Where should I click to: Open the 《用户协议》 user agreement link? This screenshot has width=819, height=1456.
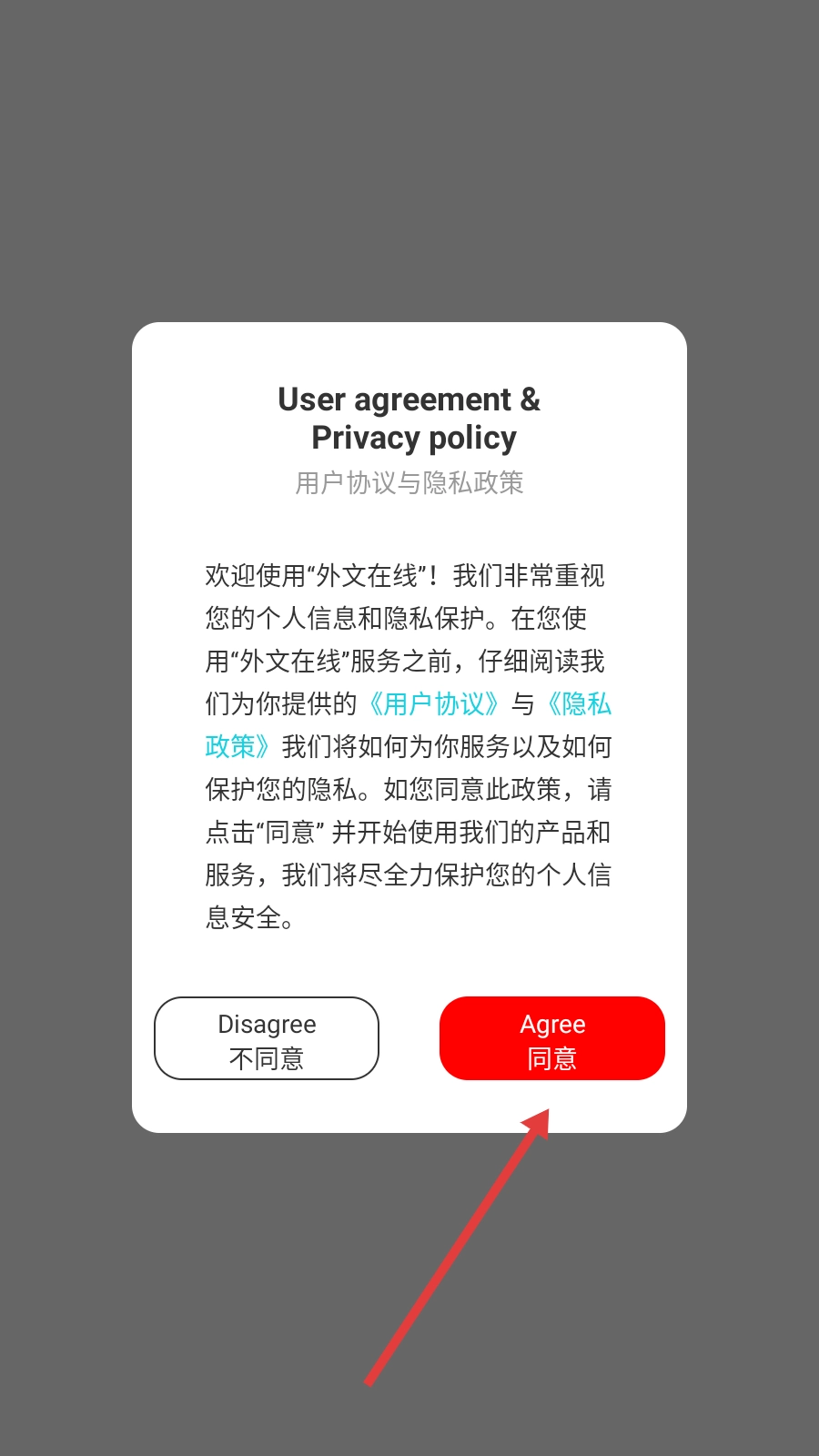click(433, 704)
